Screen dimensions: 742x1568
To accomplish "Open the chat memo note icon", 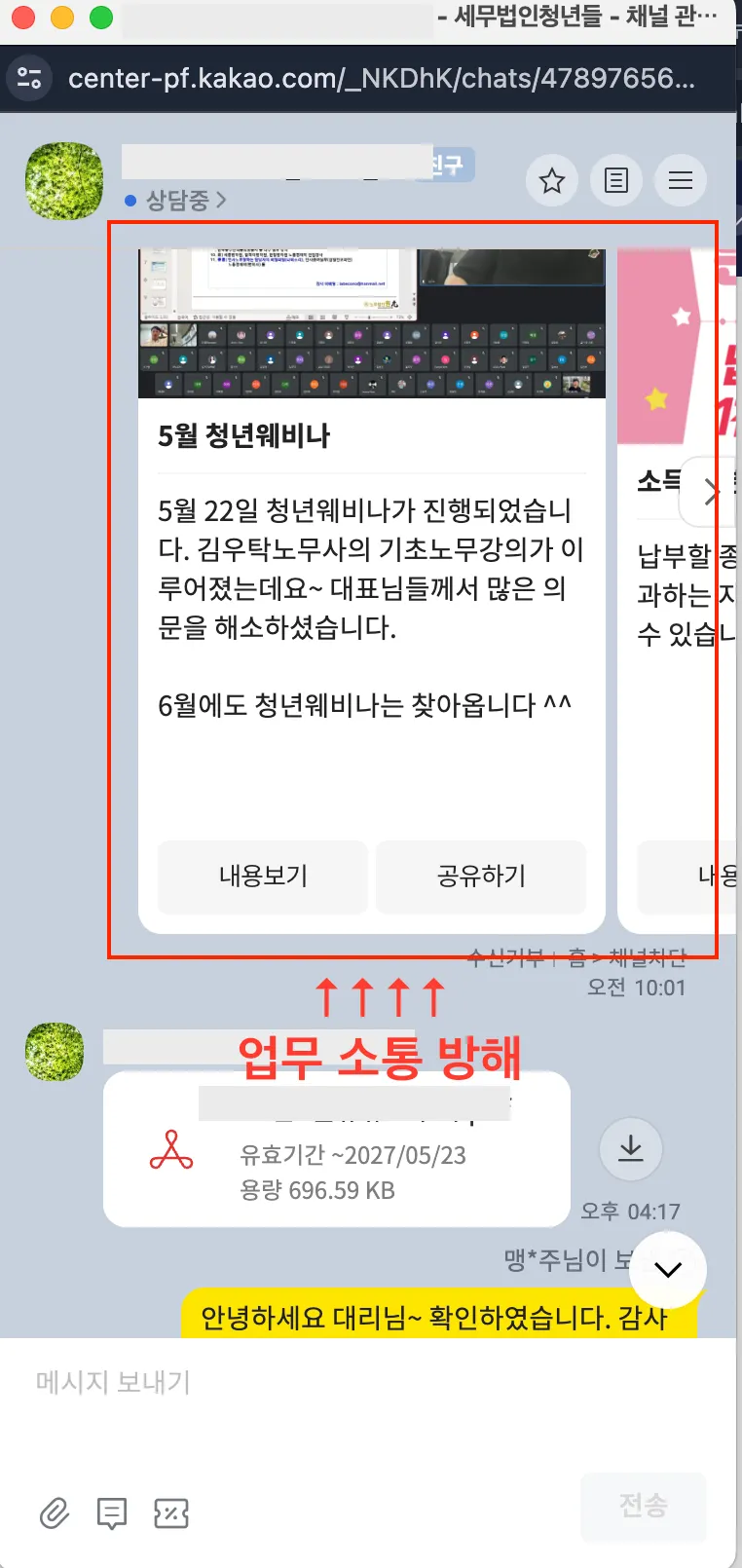I will click(616, 180).
